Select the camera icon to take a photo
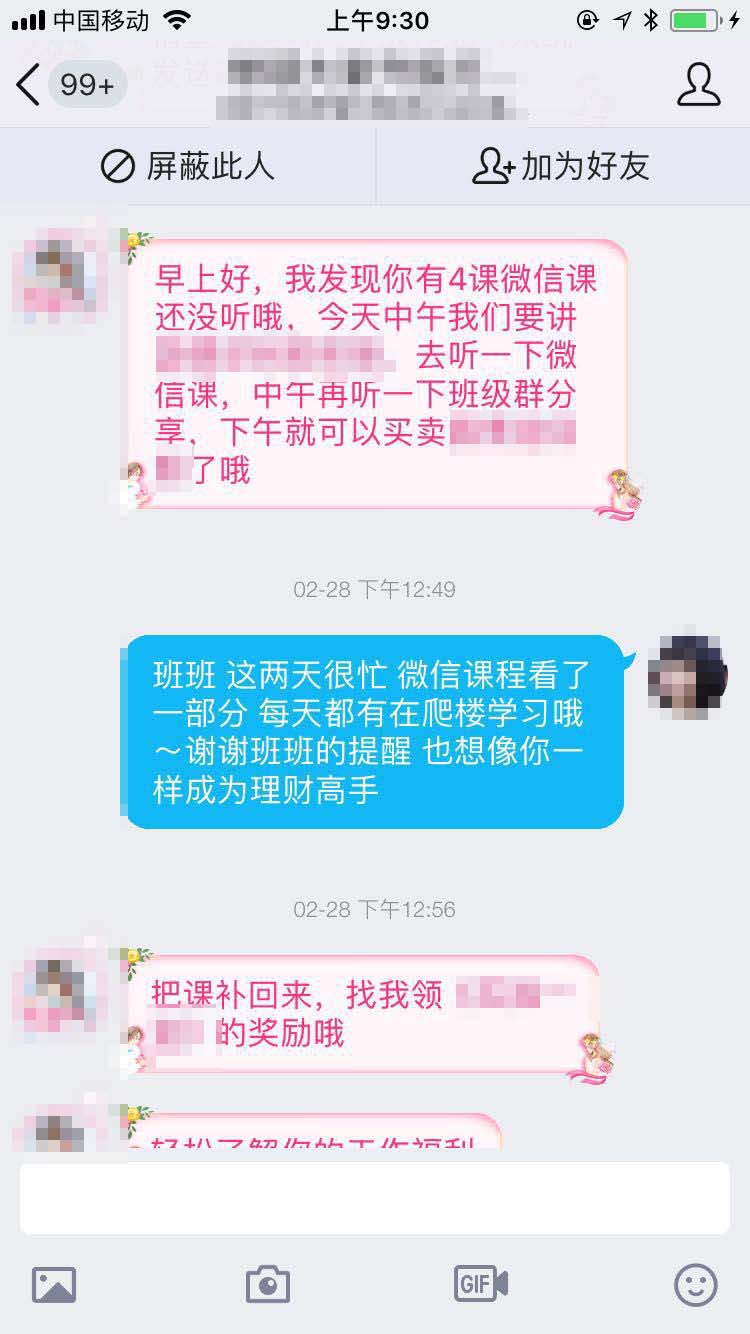The image size is (750, 1334). coord(266,1285)
